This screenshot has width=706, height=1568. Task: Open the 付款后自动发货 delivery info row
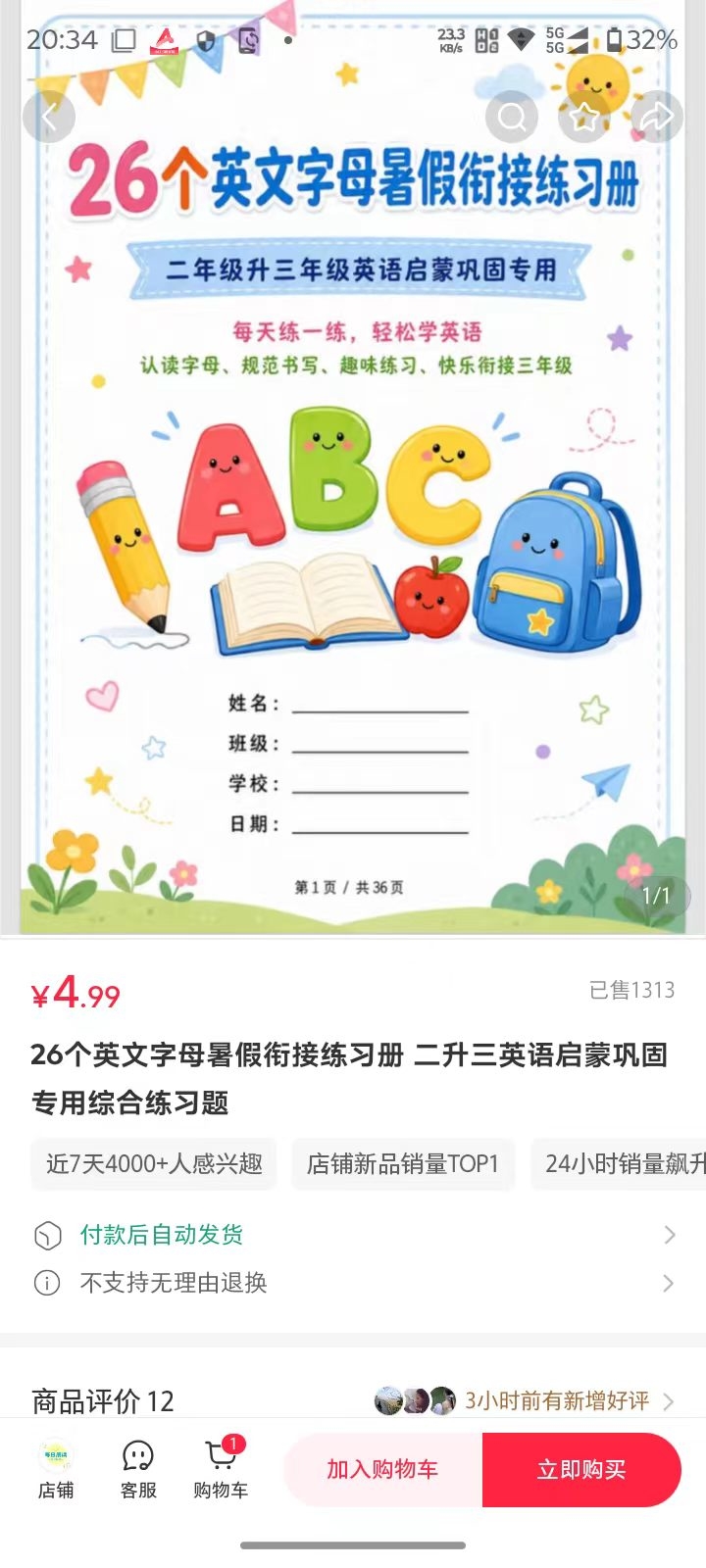353,1235
